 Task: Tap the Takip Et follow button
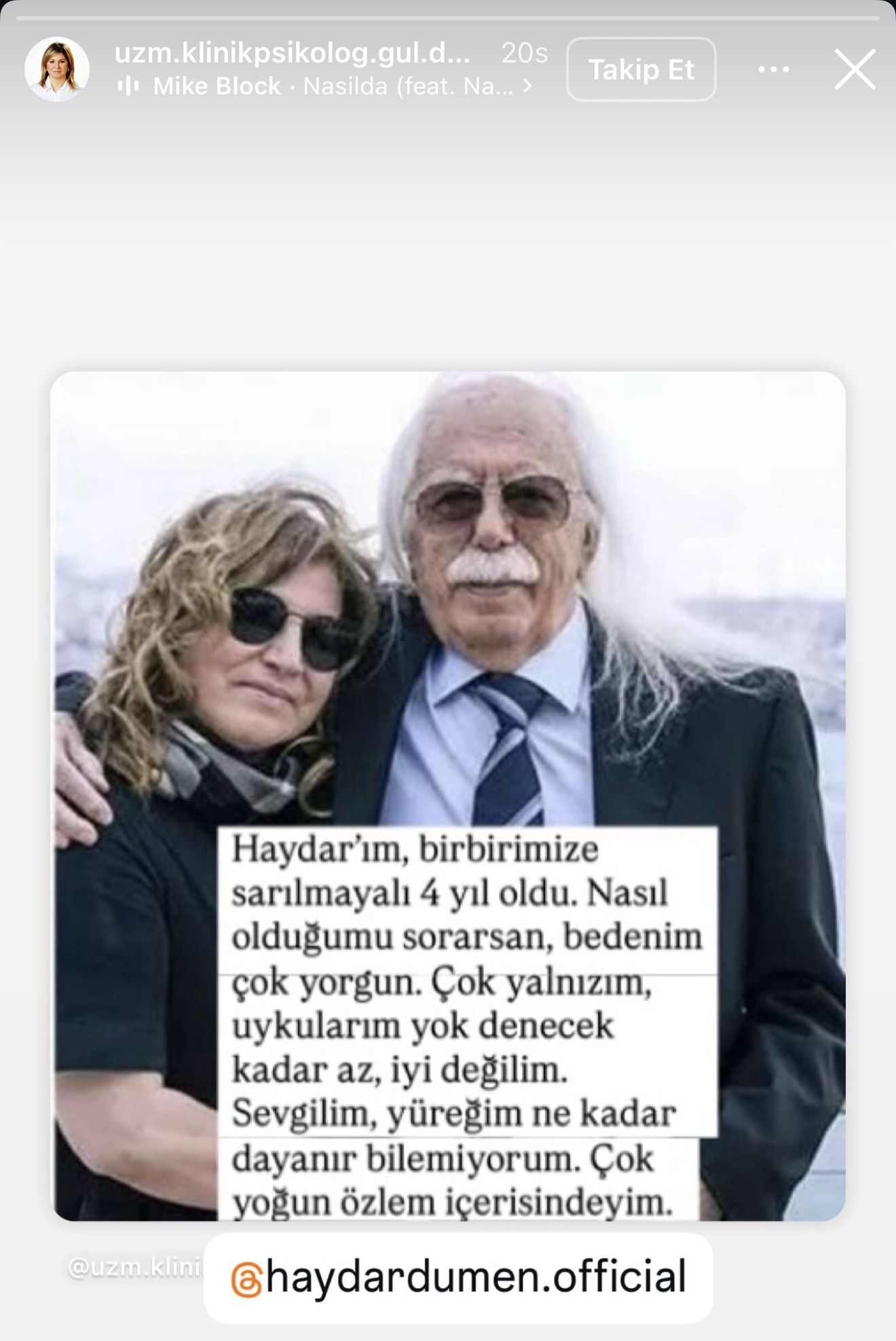click(x=641, y=69)
